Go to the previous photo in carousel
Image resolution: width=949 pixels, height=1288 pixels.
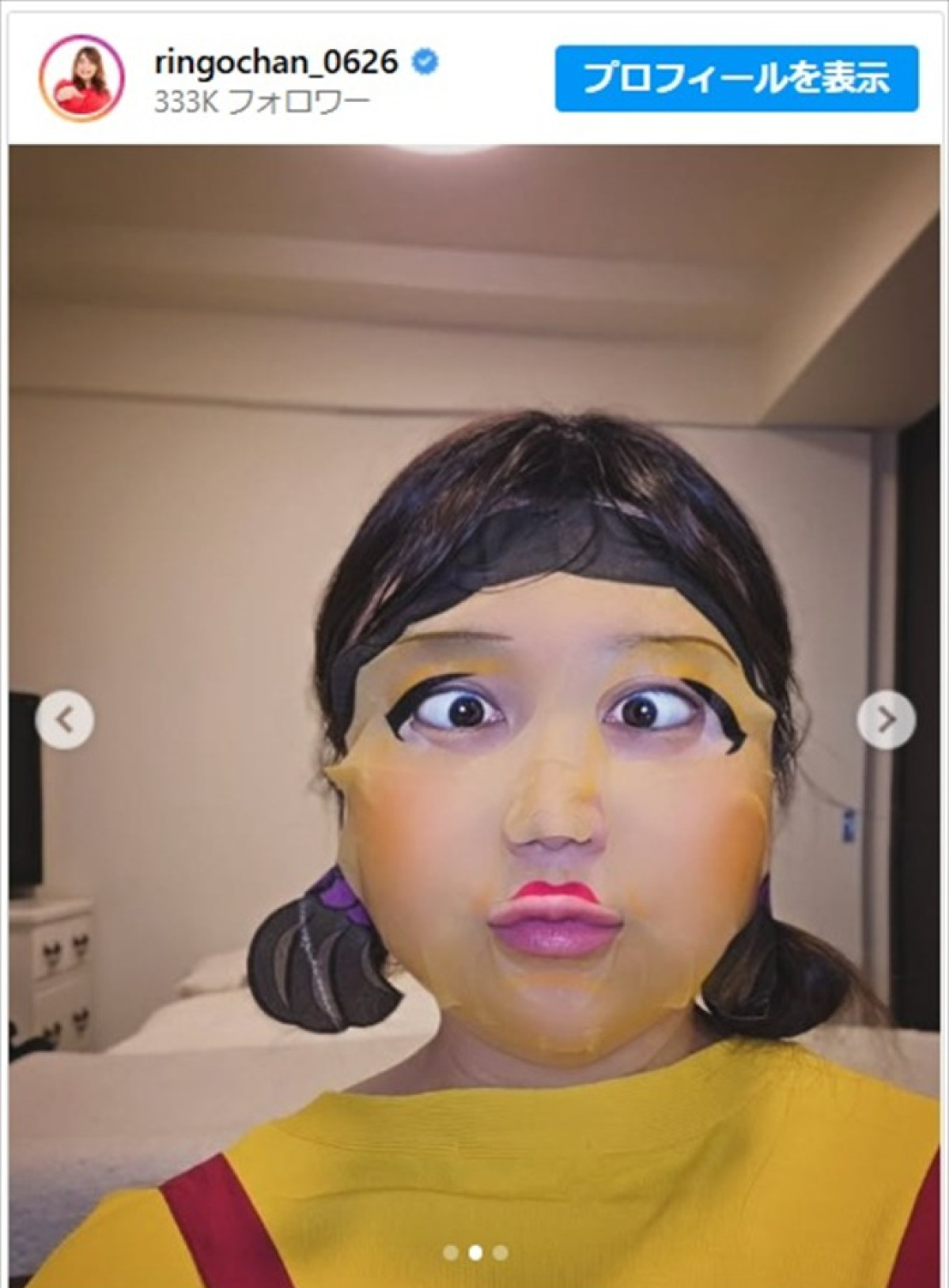[x=65, y=719]
